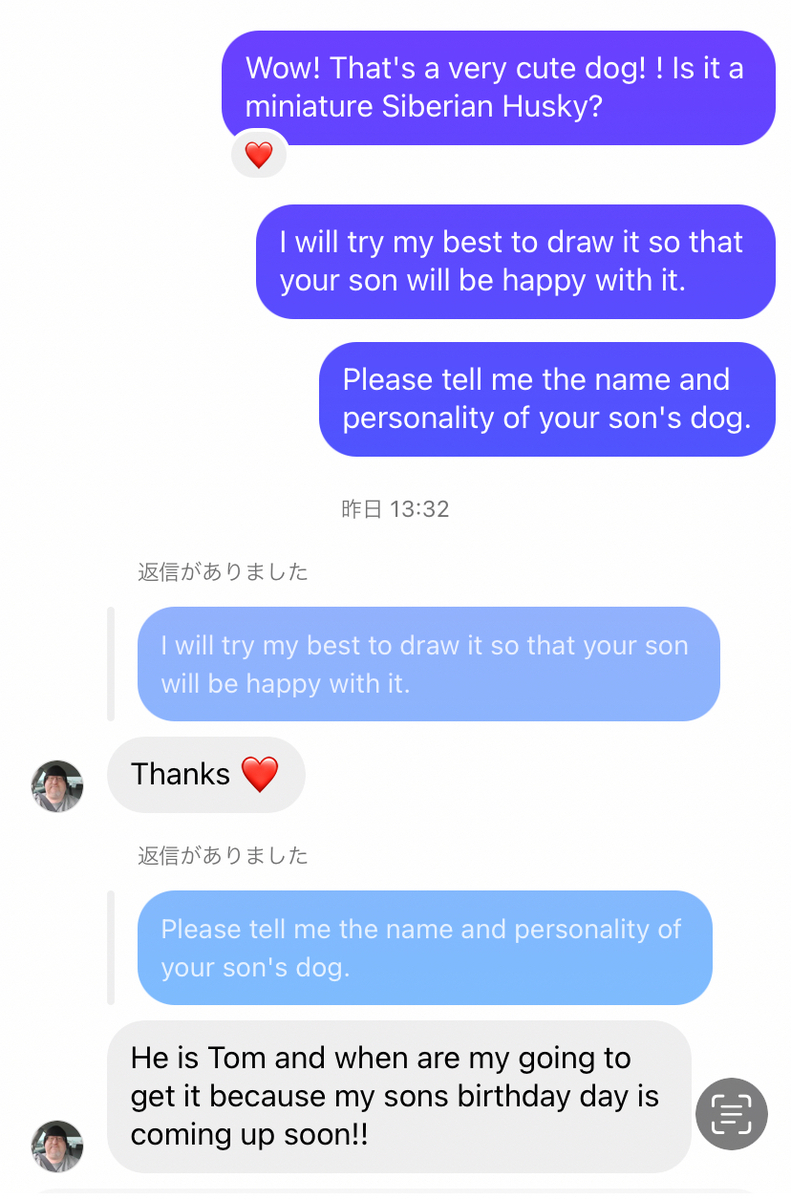Jump to quoted 'Please tell me the name' reply
The width and height of the screenshot is (791, 1200).
pyautogui.click(x=424, y=948)
